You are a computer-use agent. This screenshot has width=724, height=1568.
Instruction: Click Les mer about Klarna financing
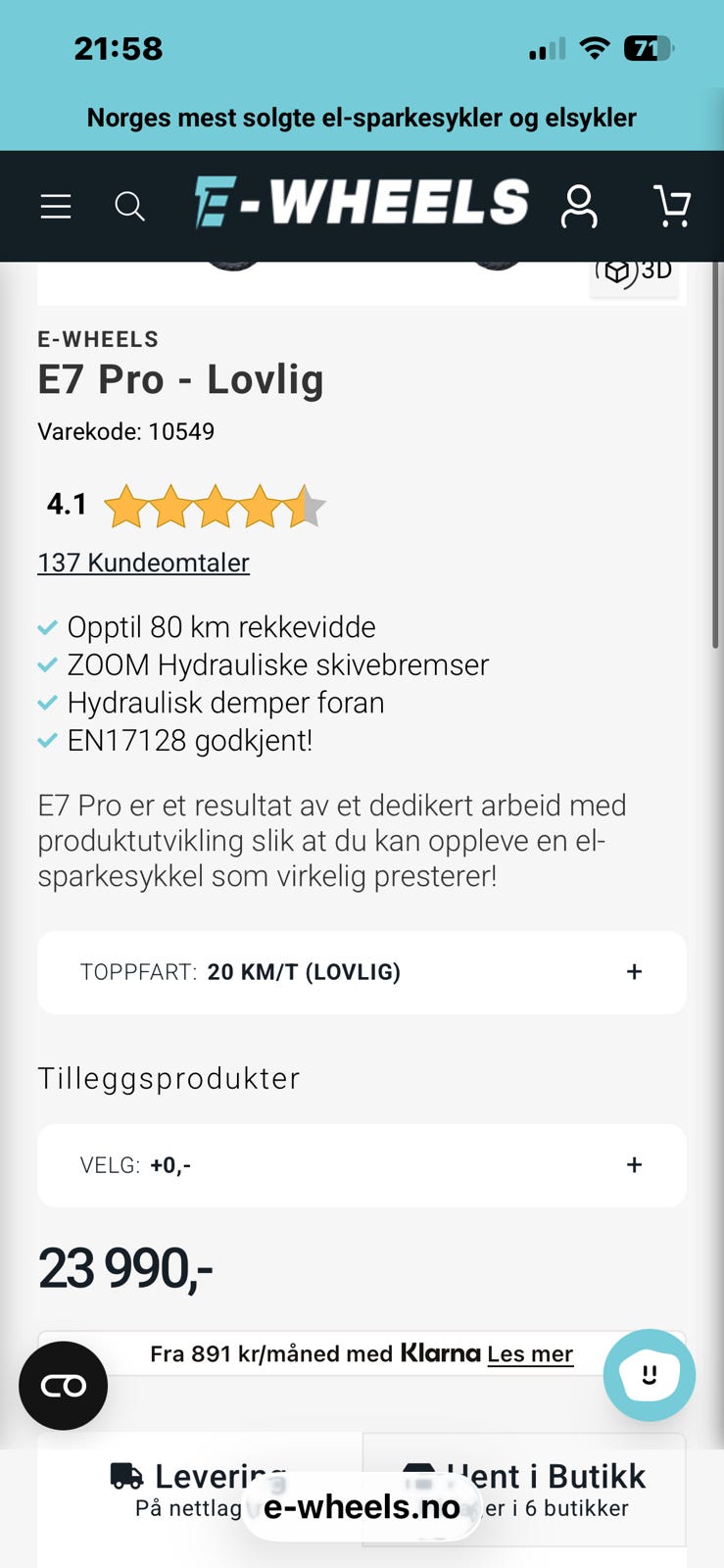pos(530,1353)
